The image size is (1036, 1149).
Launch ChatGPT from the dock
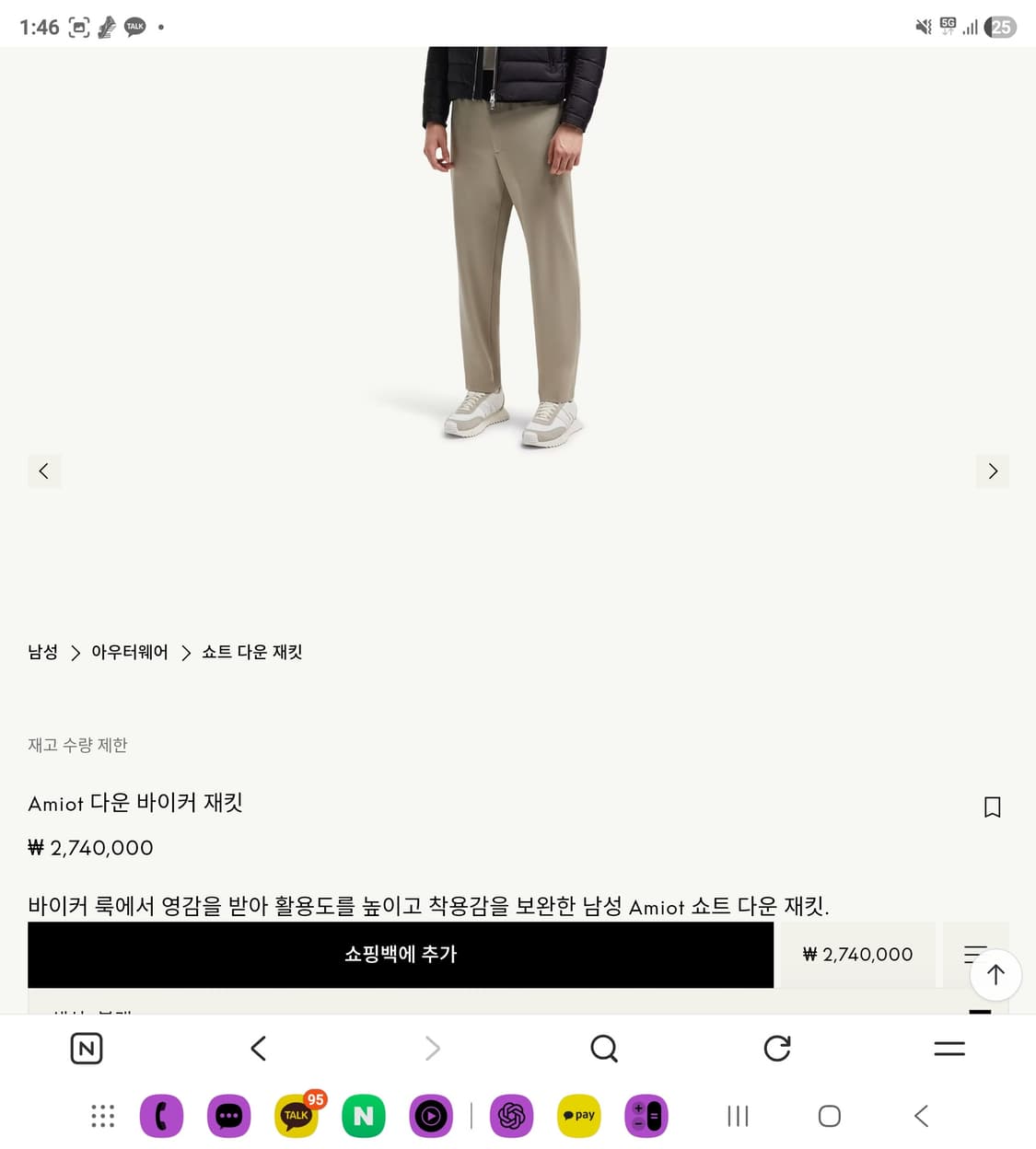coord(511,1116)
